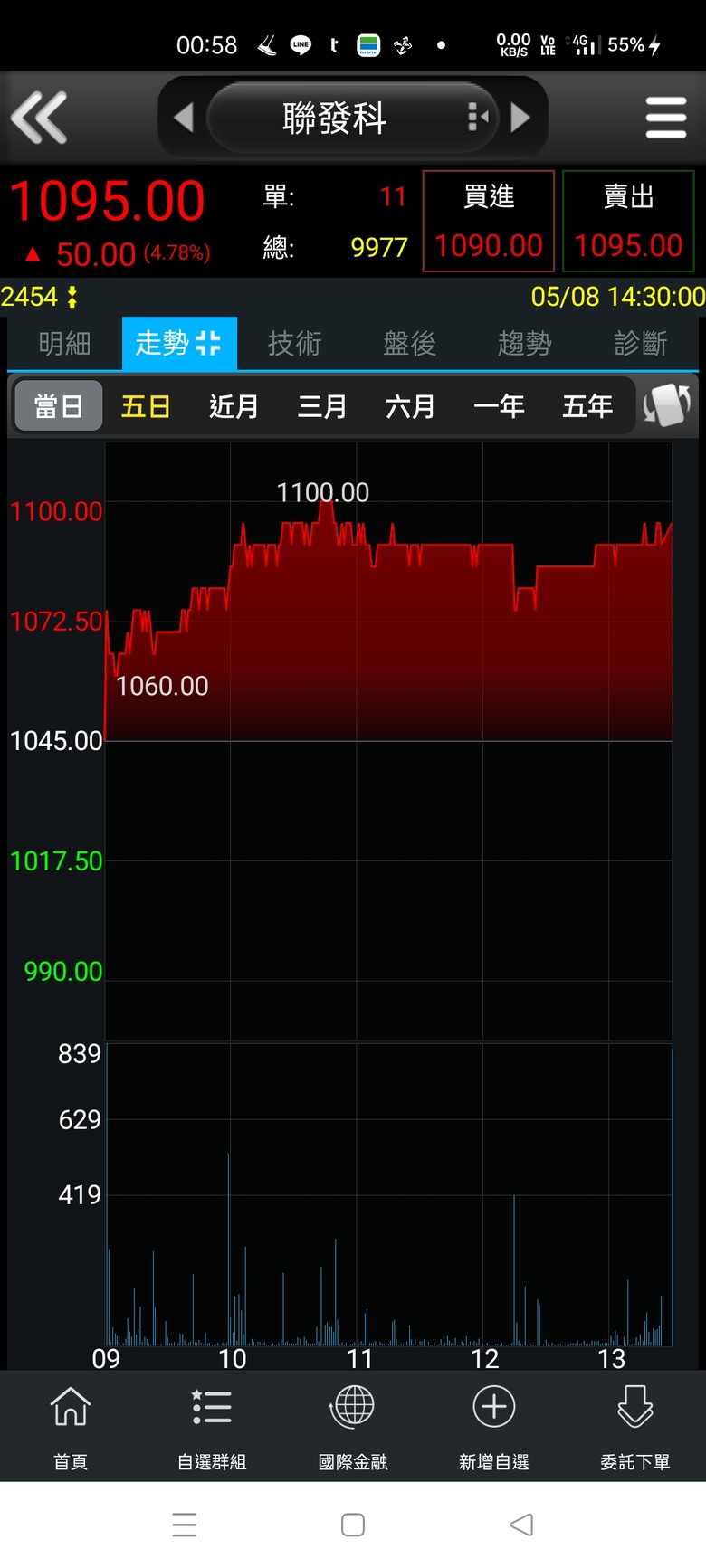
Task: Open the 趨勢 tab
Action: tap(524, 343)
